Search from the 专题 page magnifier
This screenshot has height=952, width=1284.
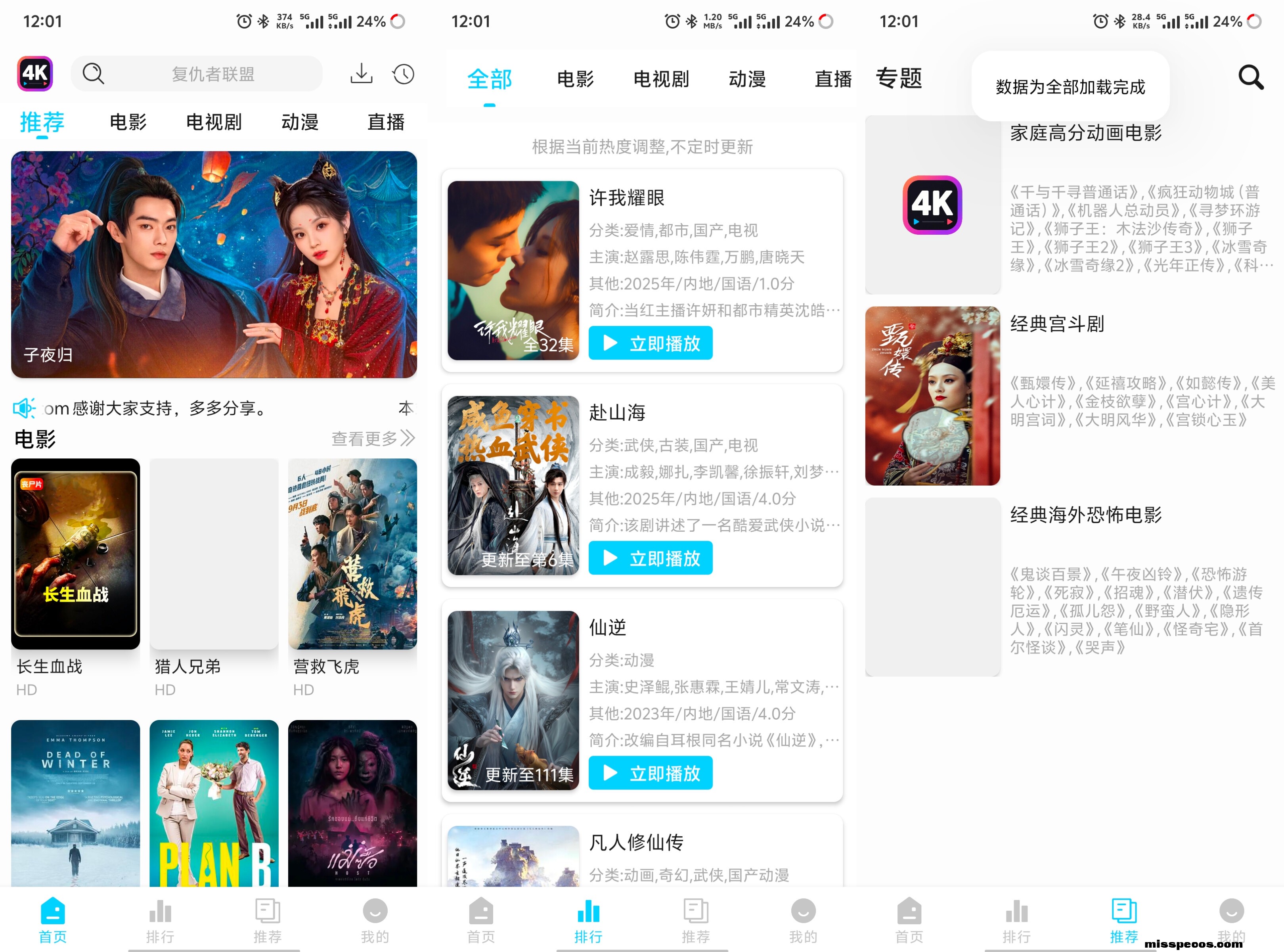[1251, 77]
